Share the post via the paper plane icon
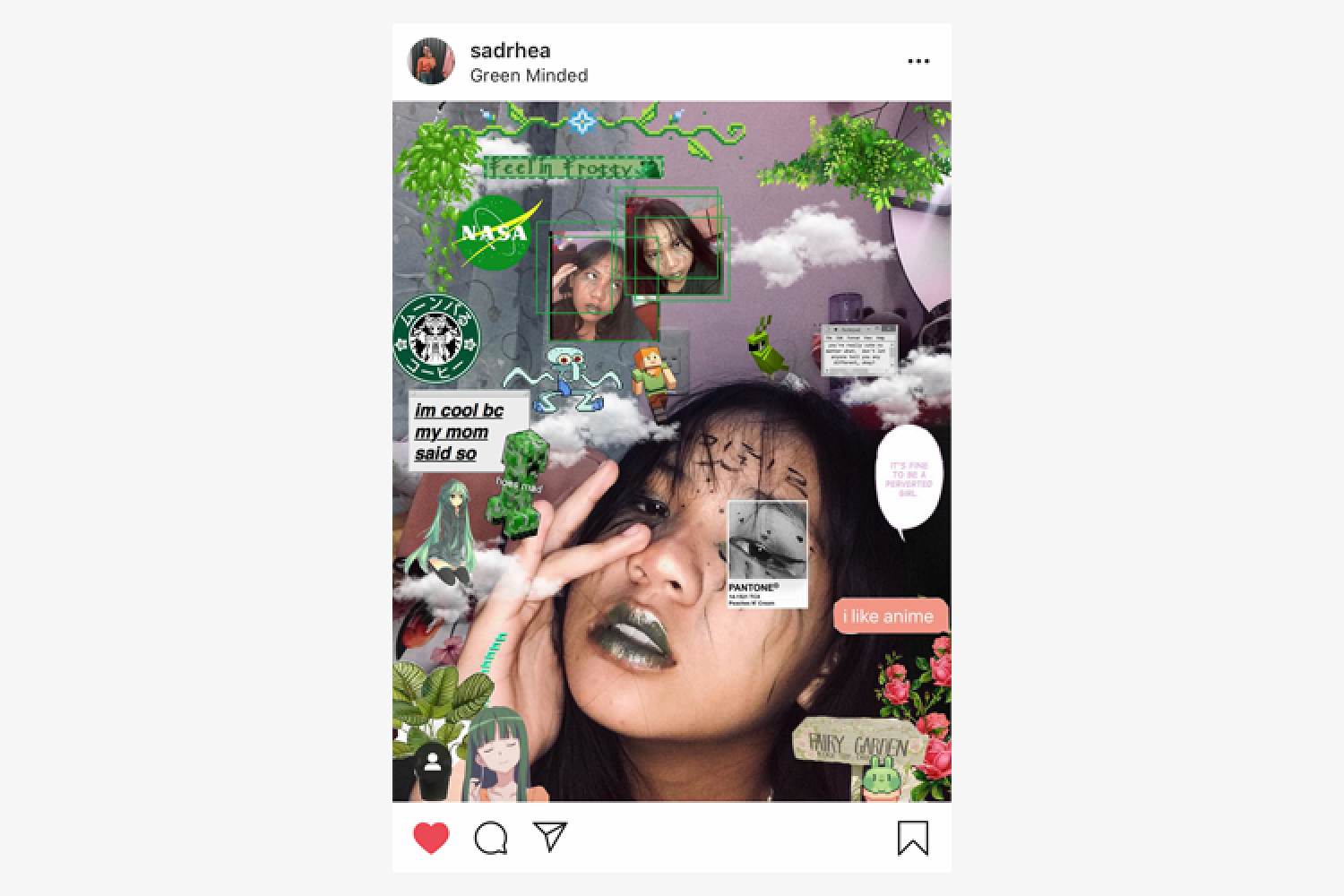The image size is (1344, 896). point(550,836)
